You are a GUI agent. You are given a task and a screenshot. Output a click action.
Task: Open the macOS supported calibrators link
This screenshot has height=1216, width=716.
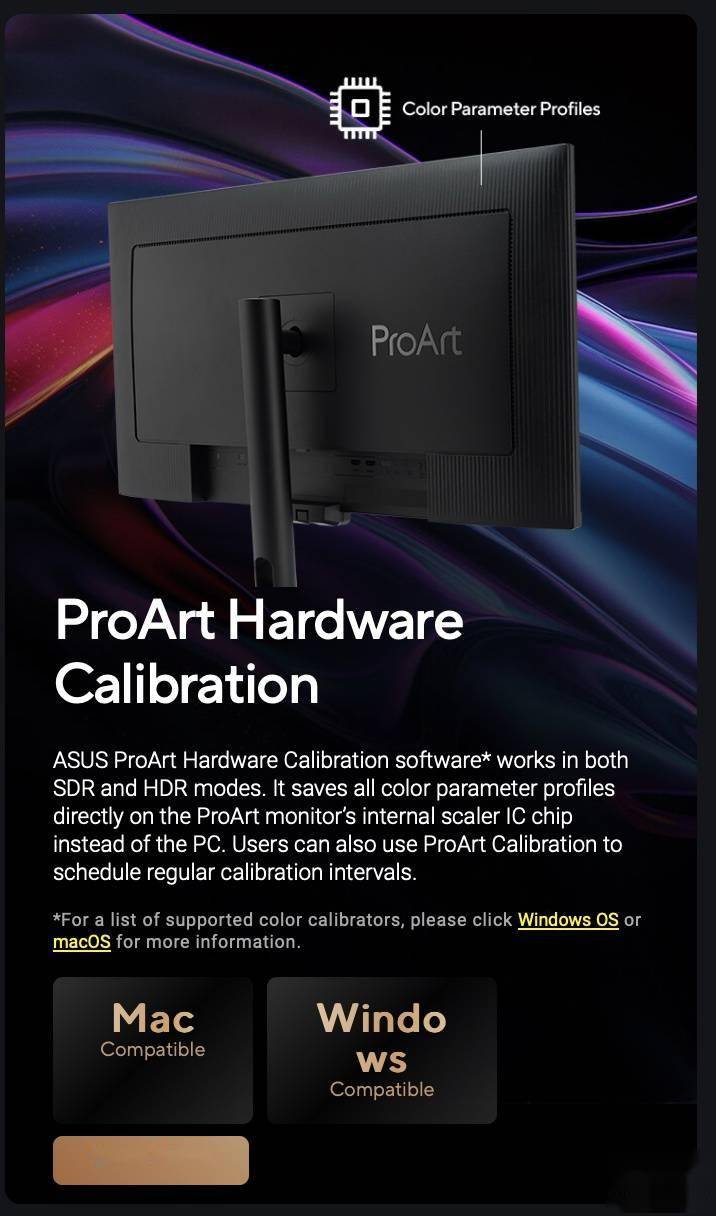(81, 942)
